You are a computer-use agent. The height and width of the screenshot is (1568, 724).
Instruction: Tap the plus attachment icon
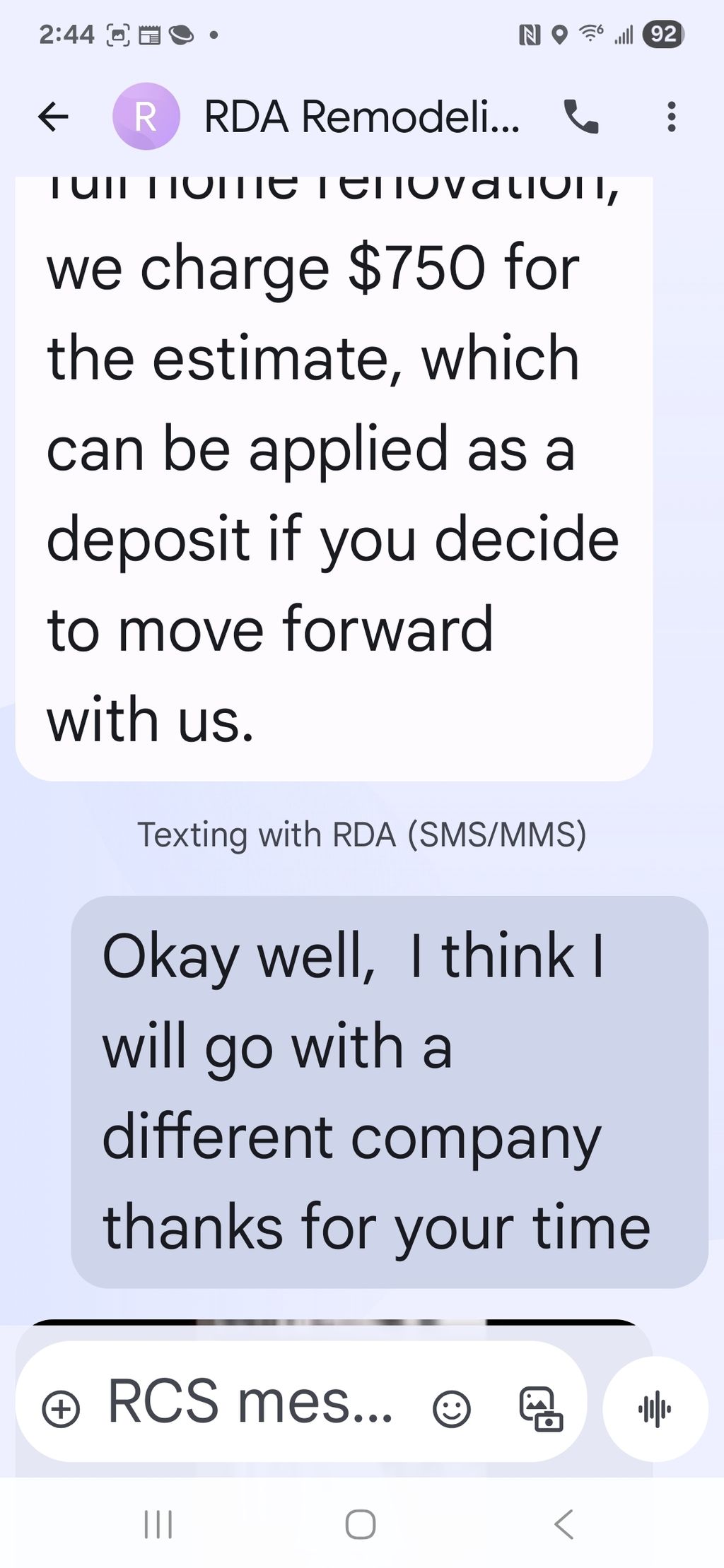pos(62,1409)
